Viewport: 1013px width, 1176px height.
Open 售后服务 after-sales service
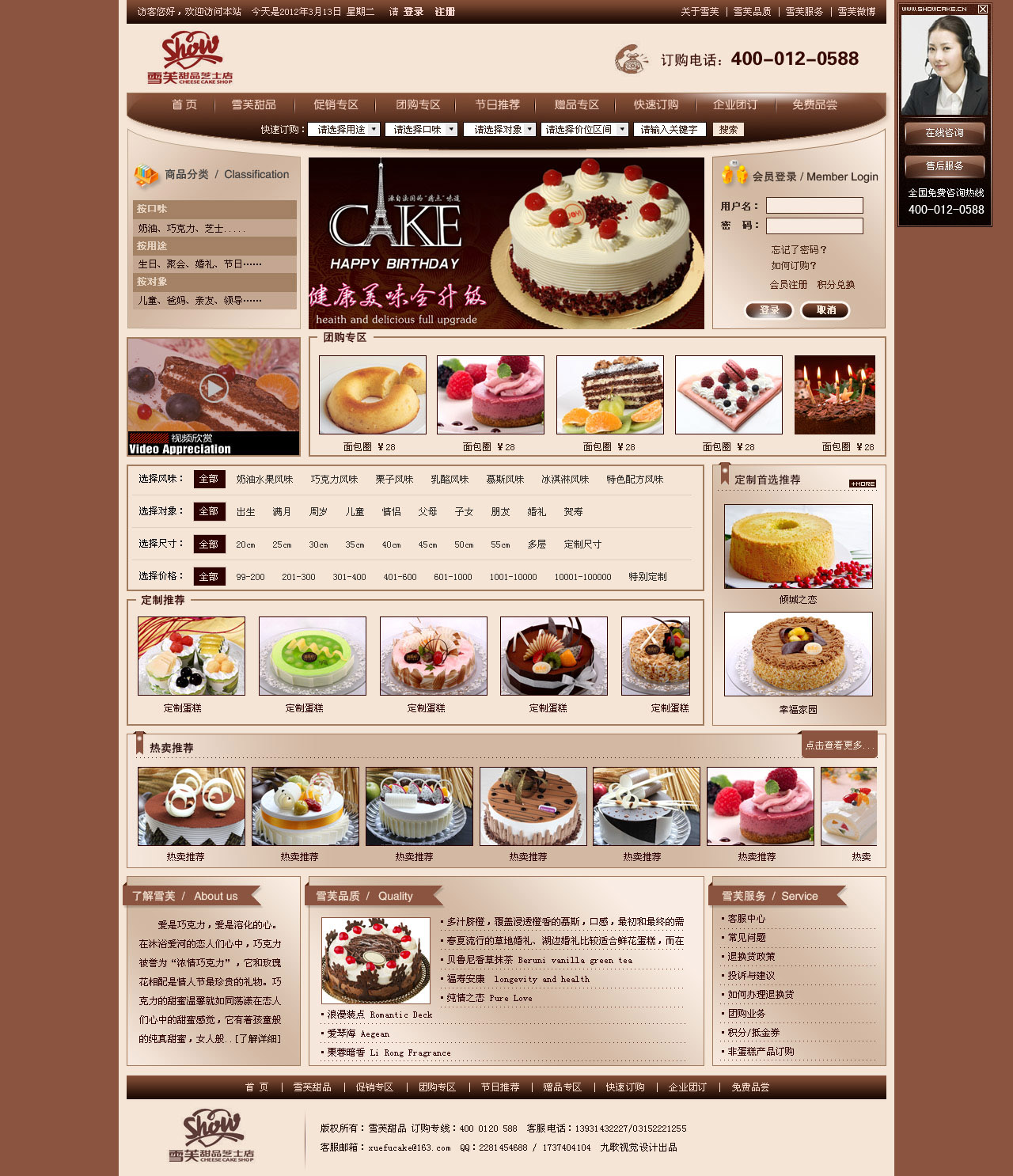click(944, 166)
